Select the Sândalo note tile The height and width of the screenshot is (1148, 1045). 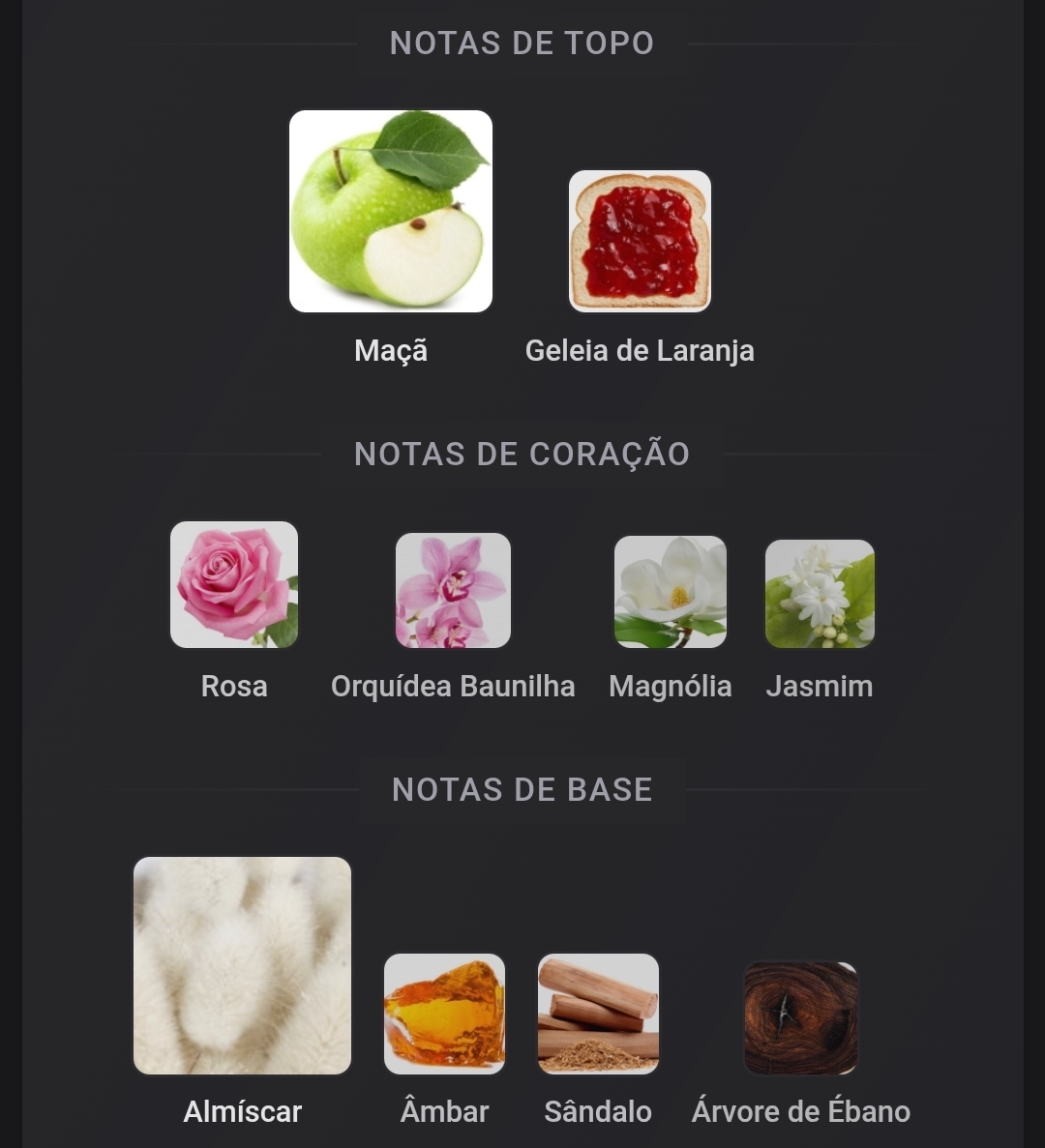pyautogui.click(x=598, y=1014)
